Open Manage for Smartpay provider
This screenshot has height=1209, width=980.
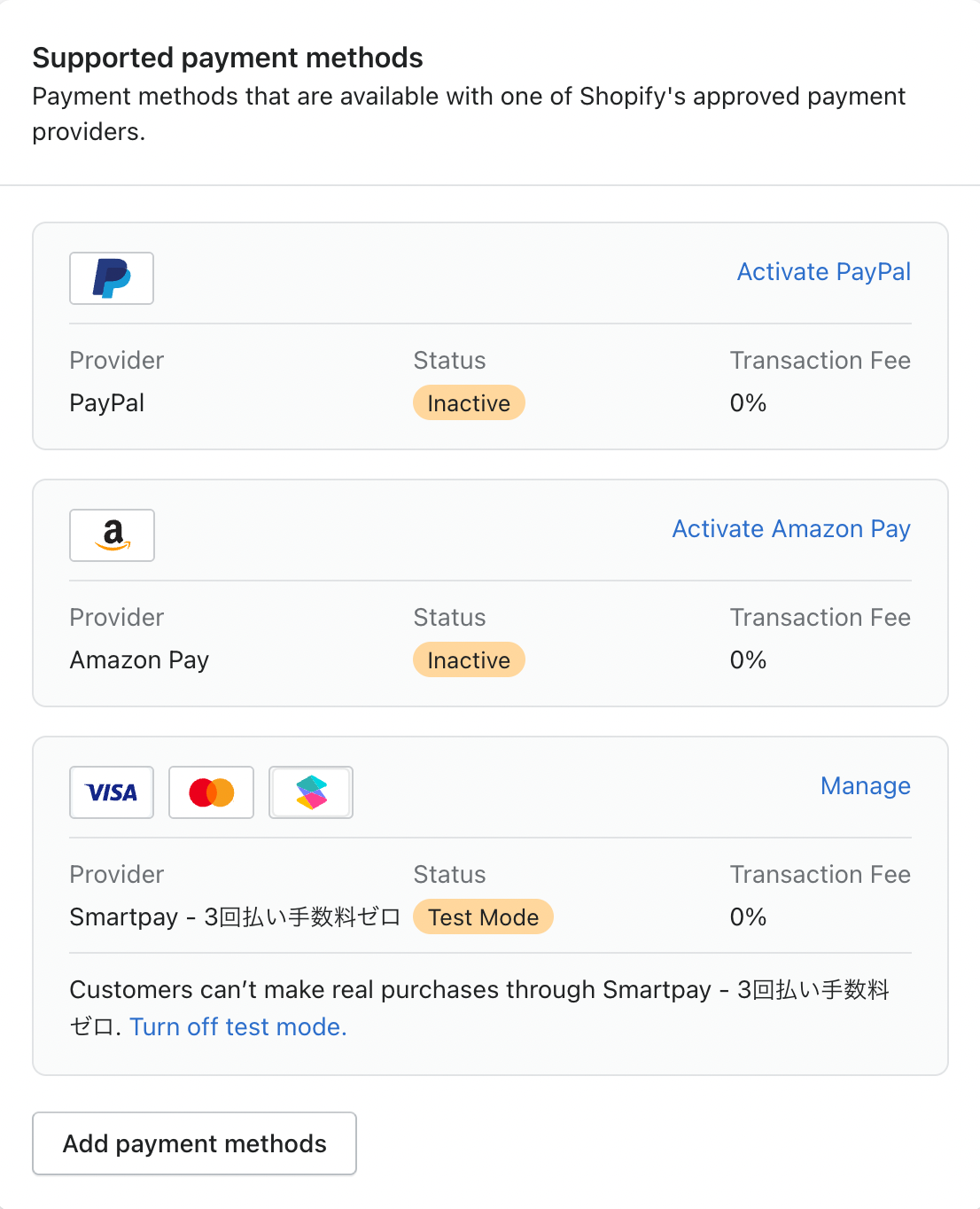click(x=865, y=786)
